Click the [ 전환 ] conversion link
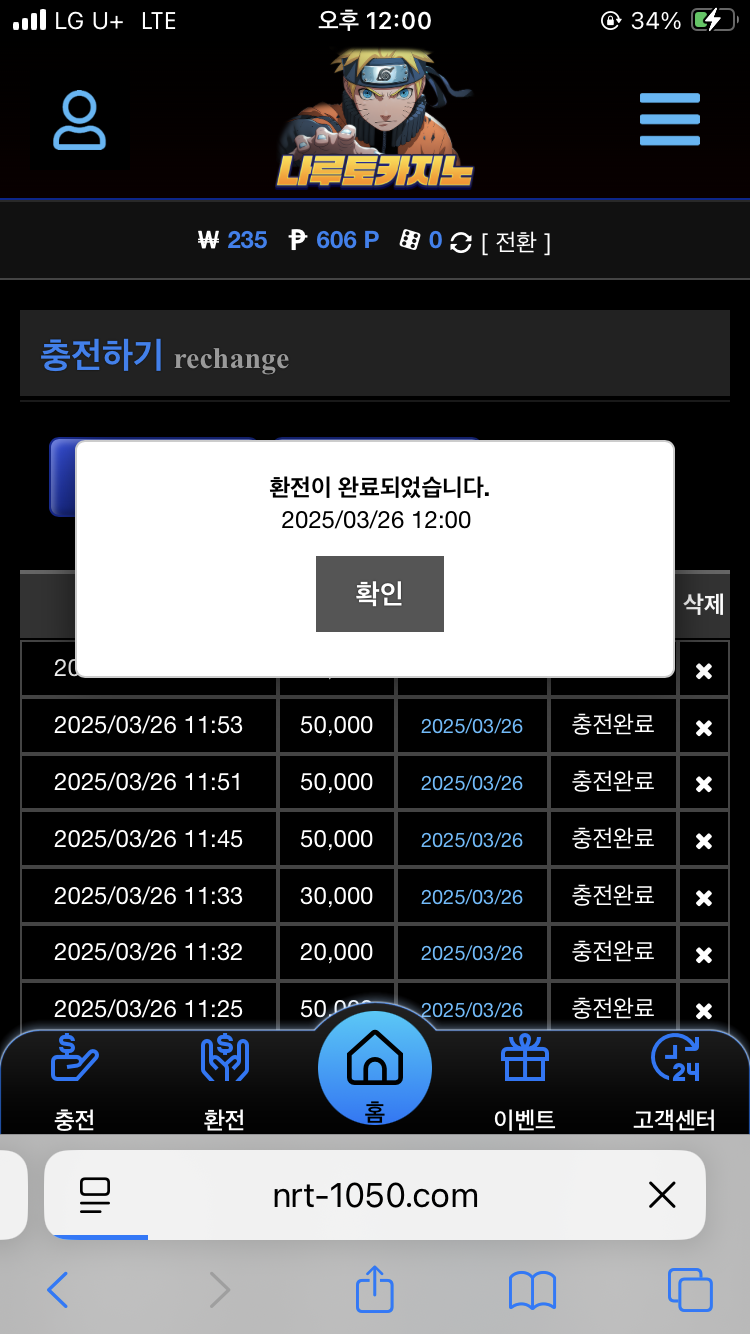The width and height of the screenshot is (750, 1334). [x=519, y=240]
